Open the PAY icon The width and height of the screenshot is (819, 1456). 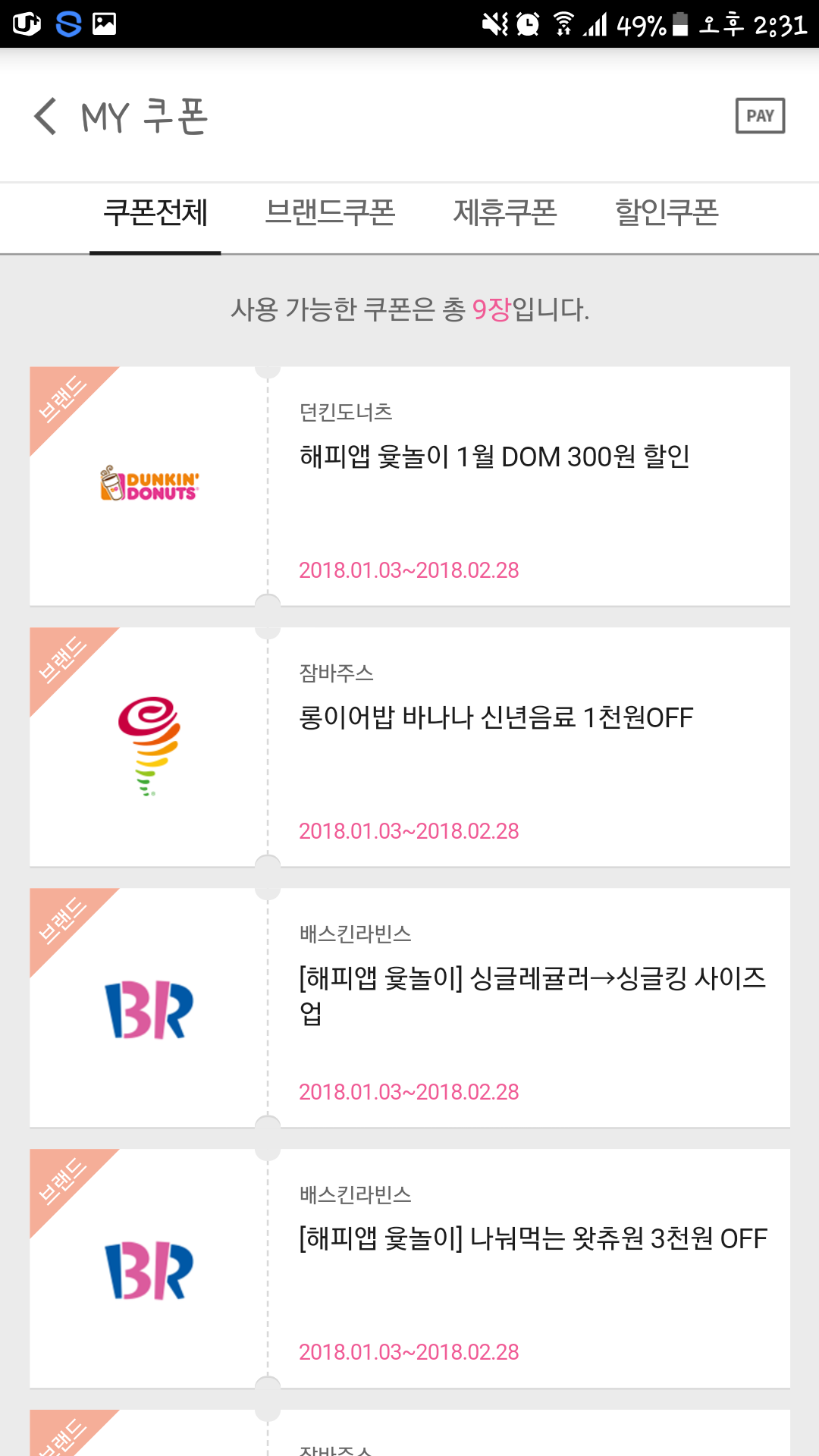pos(760,116)
